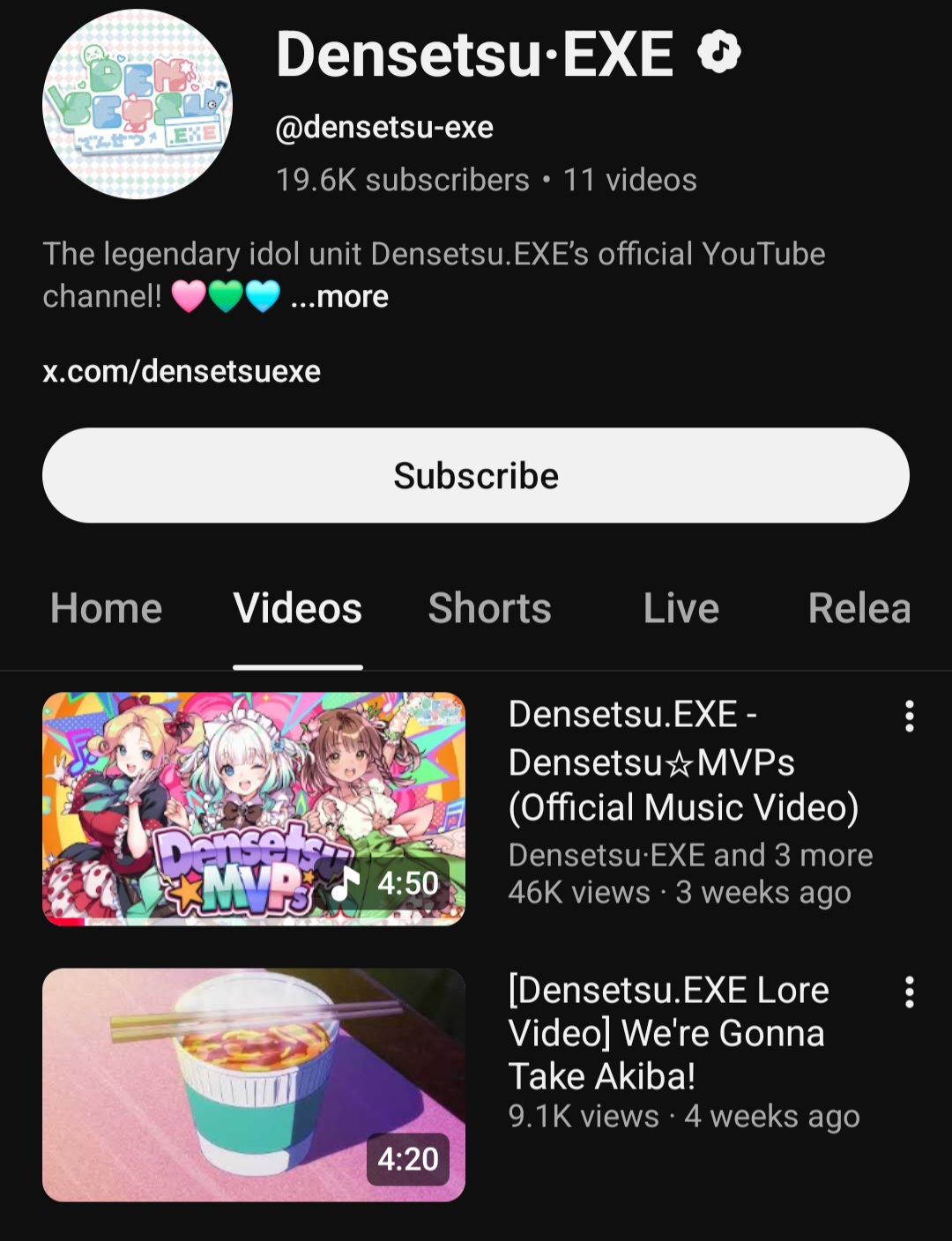This screenshot has width=952, height=1241.
Task: Play the Densetsu☆MVPs Official Music Video
Action: click(x=254, y=809)
